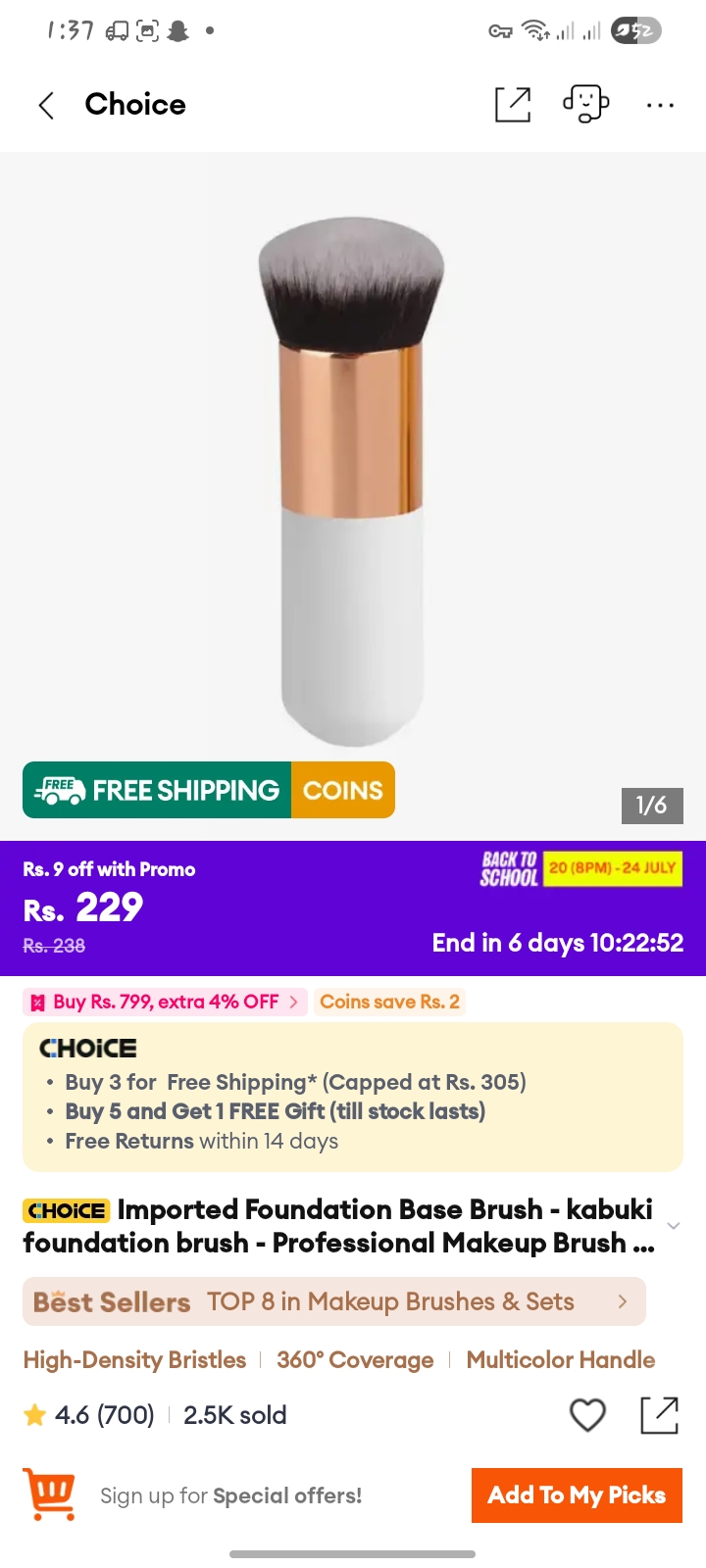Tap Add To My Picks
Screen dimensions: 706x1568
(577, 1495)
